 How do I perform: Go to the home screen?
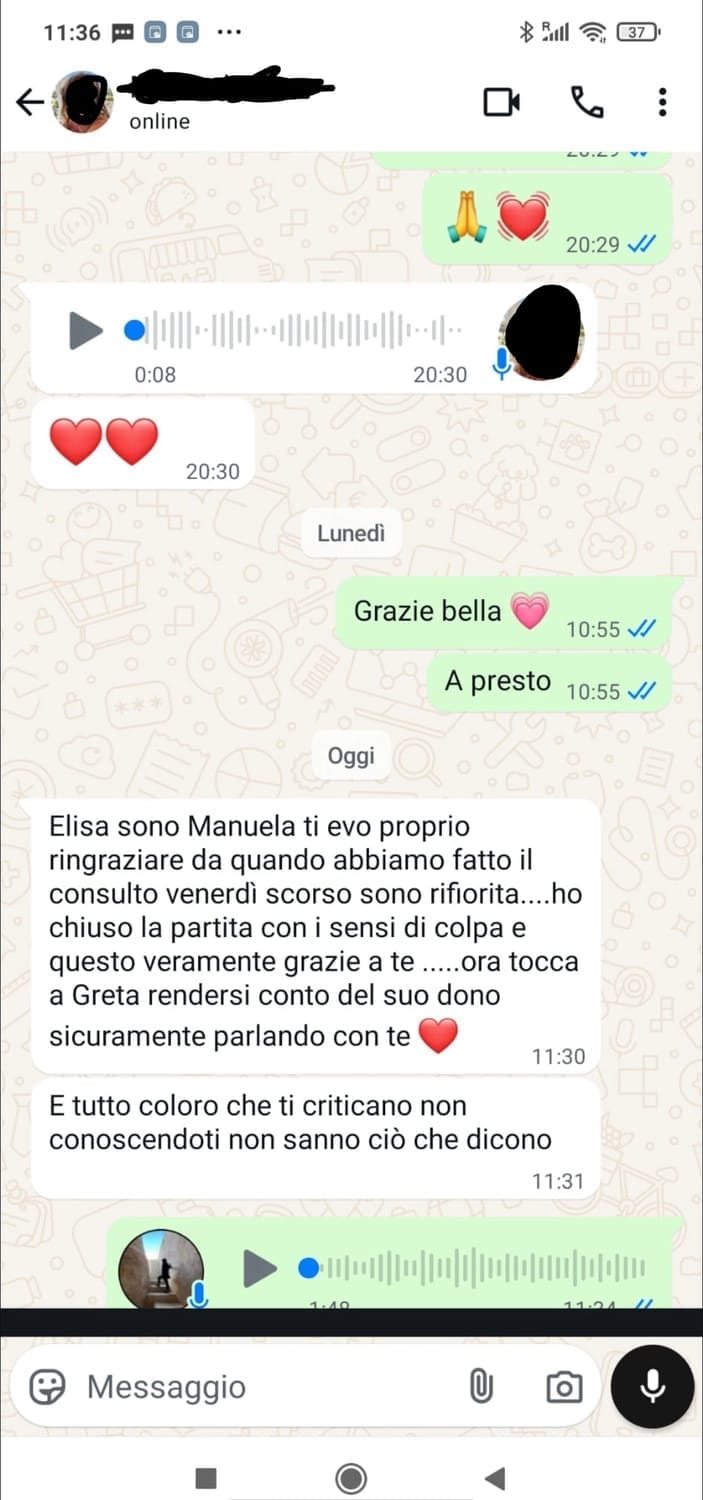[351, 1478]
